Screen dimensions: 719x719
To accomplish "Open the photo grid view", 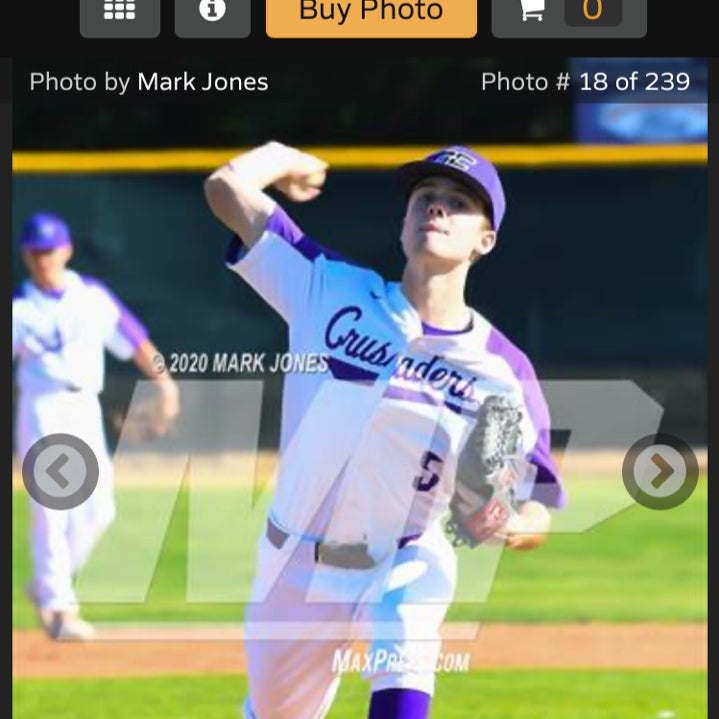I will click(x=119, y=12).
